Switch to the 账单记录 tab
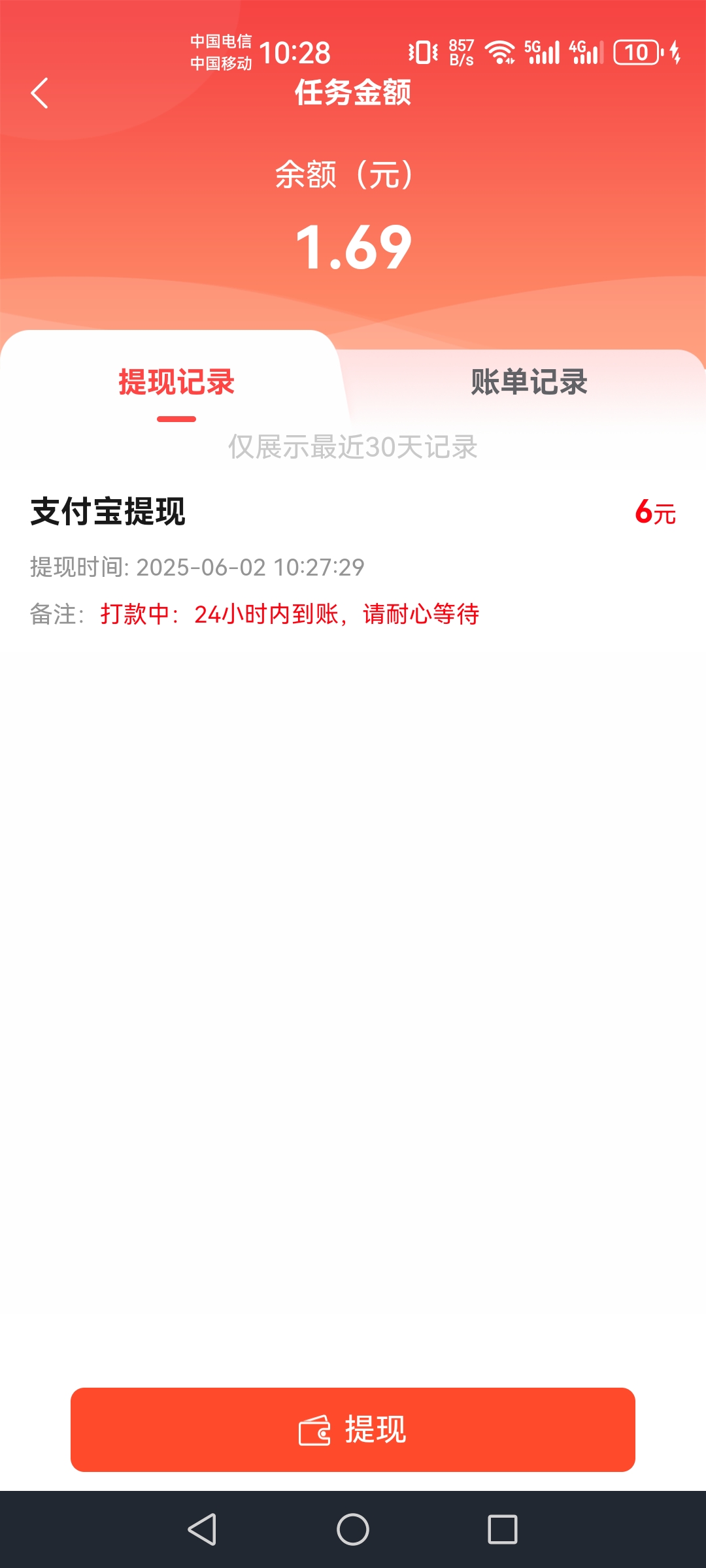Viewport: 706px width, 1568px height. pos(529,382)
